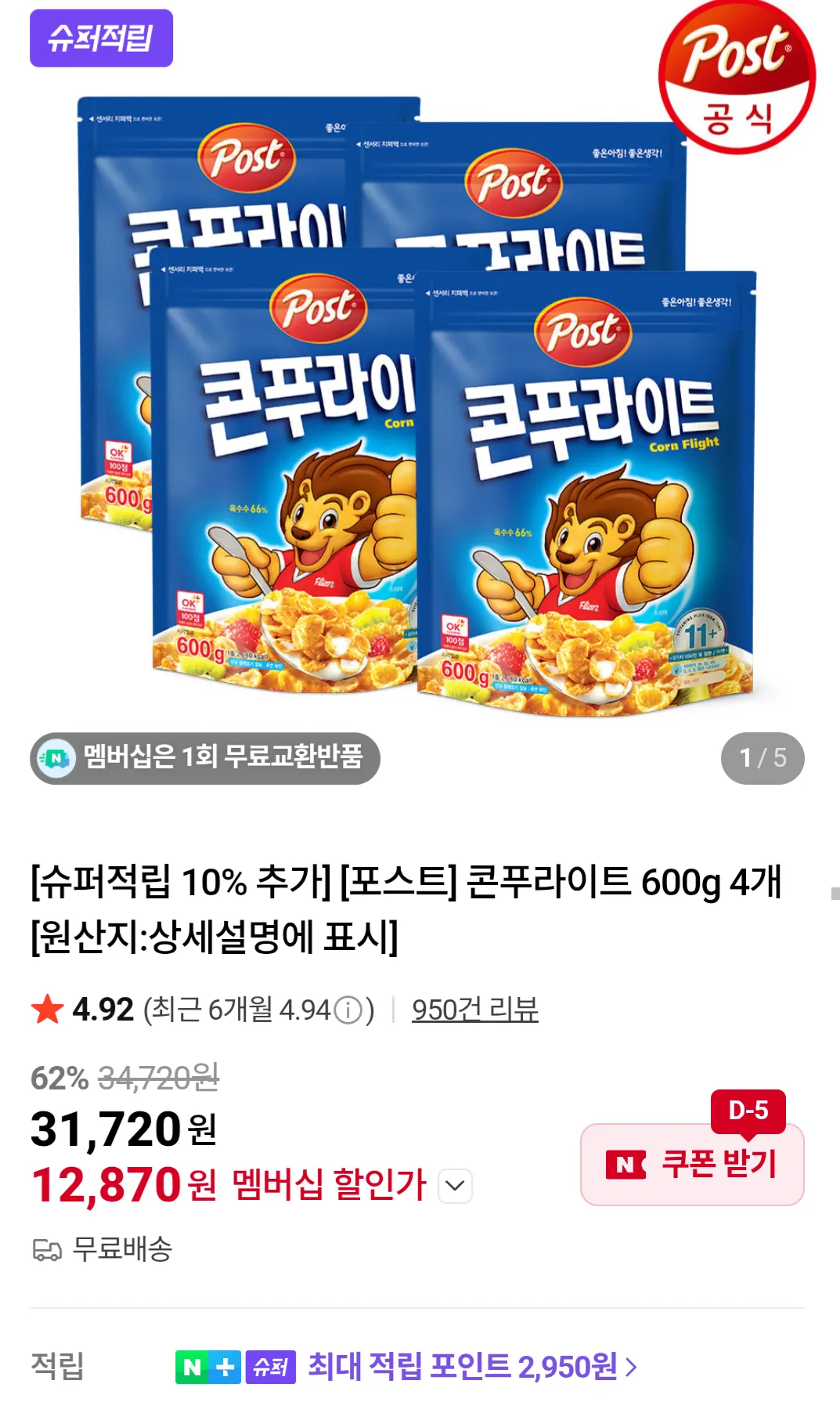The image size is (840, 1402).
Task: Open 최대 적립 포인트 2,950원 details
Action: (472, 1367)
